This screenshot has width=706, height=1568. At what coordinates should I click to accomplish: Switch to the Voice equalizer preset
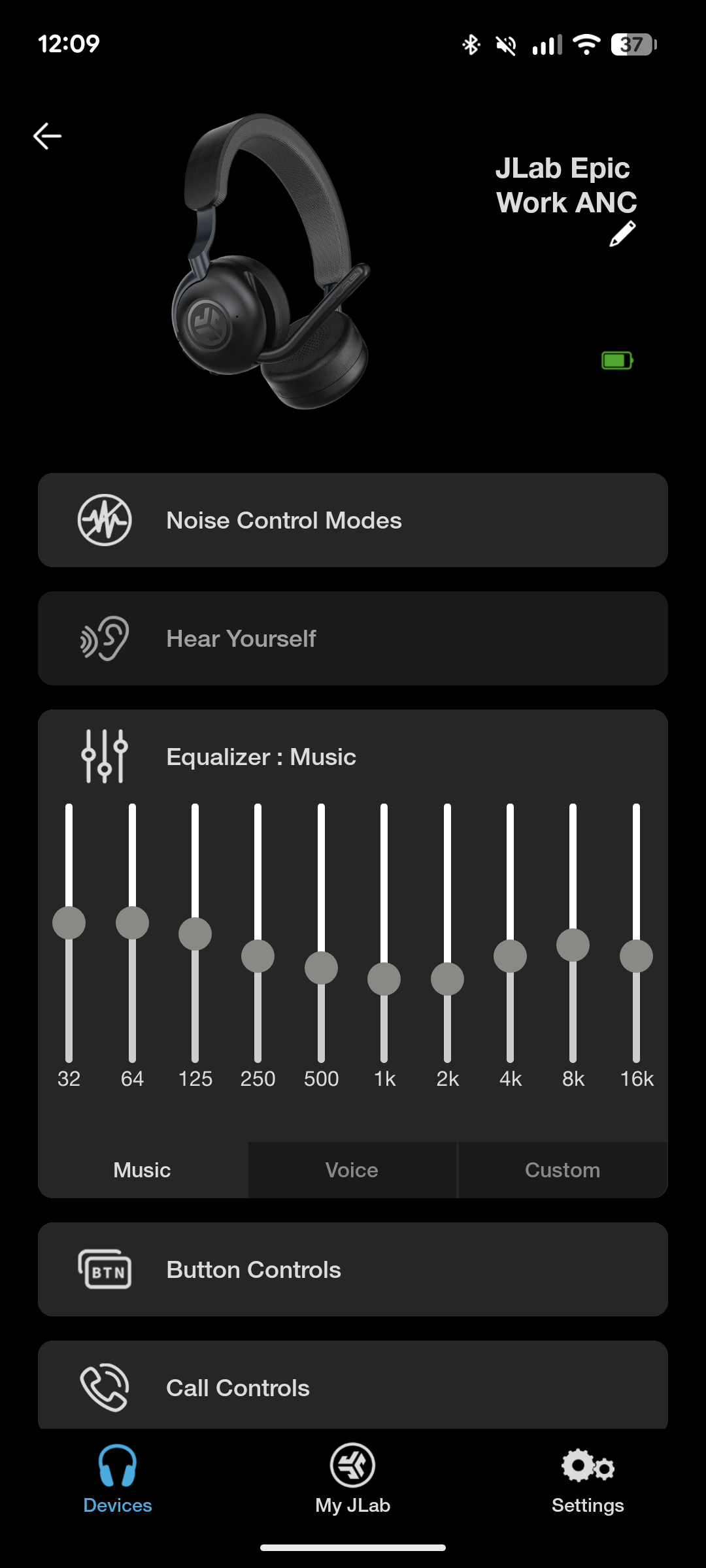[x=352, y=1169]
